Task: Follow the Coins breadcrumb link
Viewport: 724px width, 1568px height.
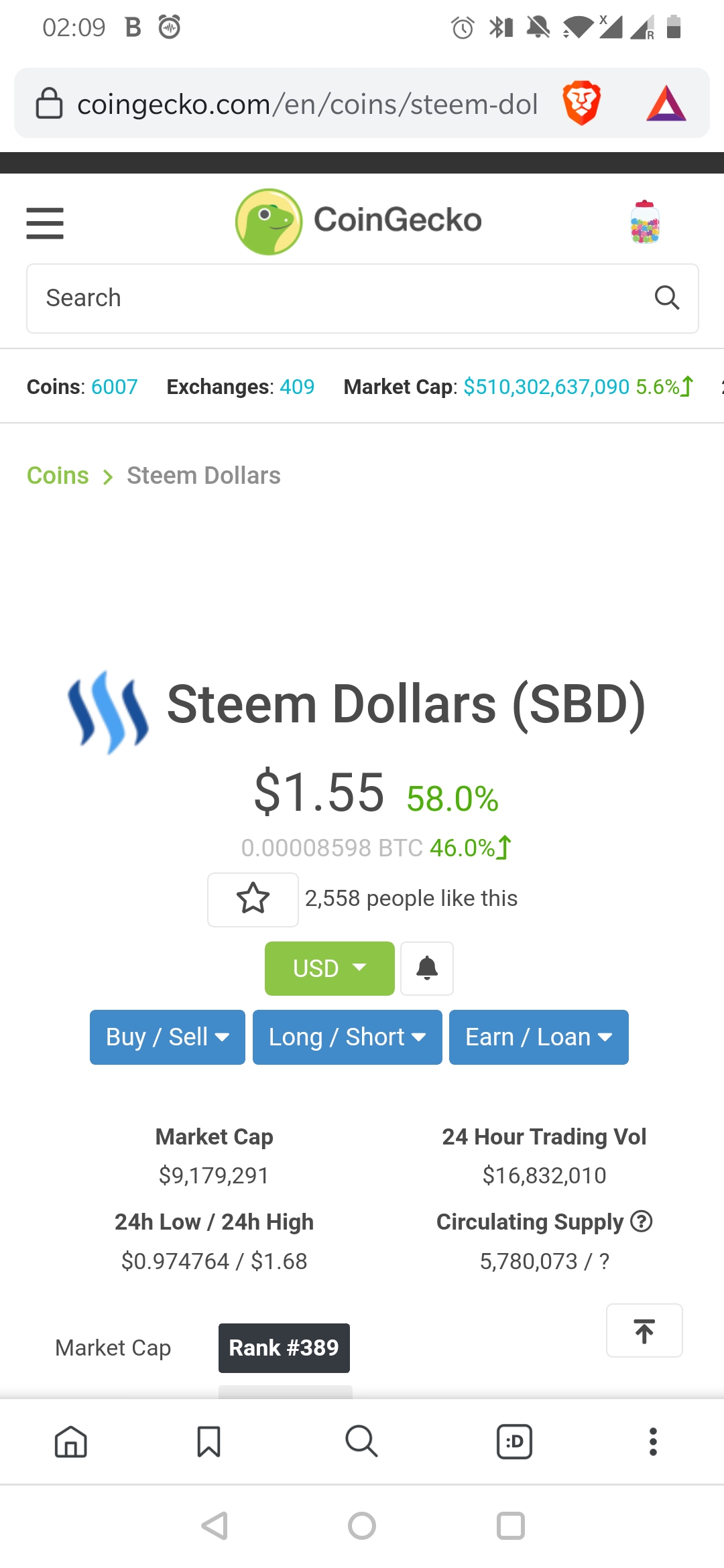Action: 58,476
